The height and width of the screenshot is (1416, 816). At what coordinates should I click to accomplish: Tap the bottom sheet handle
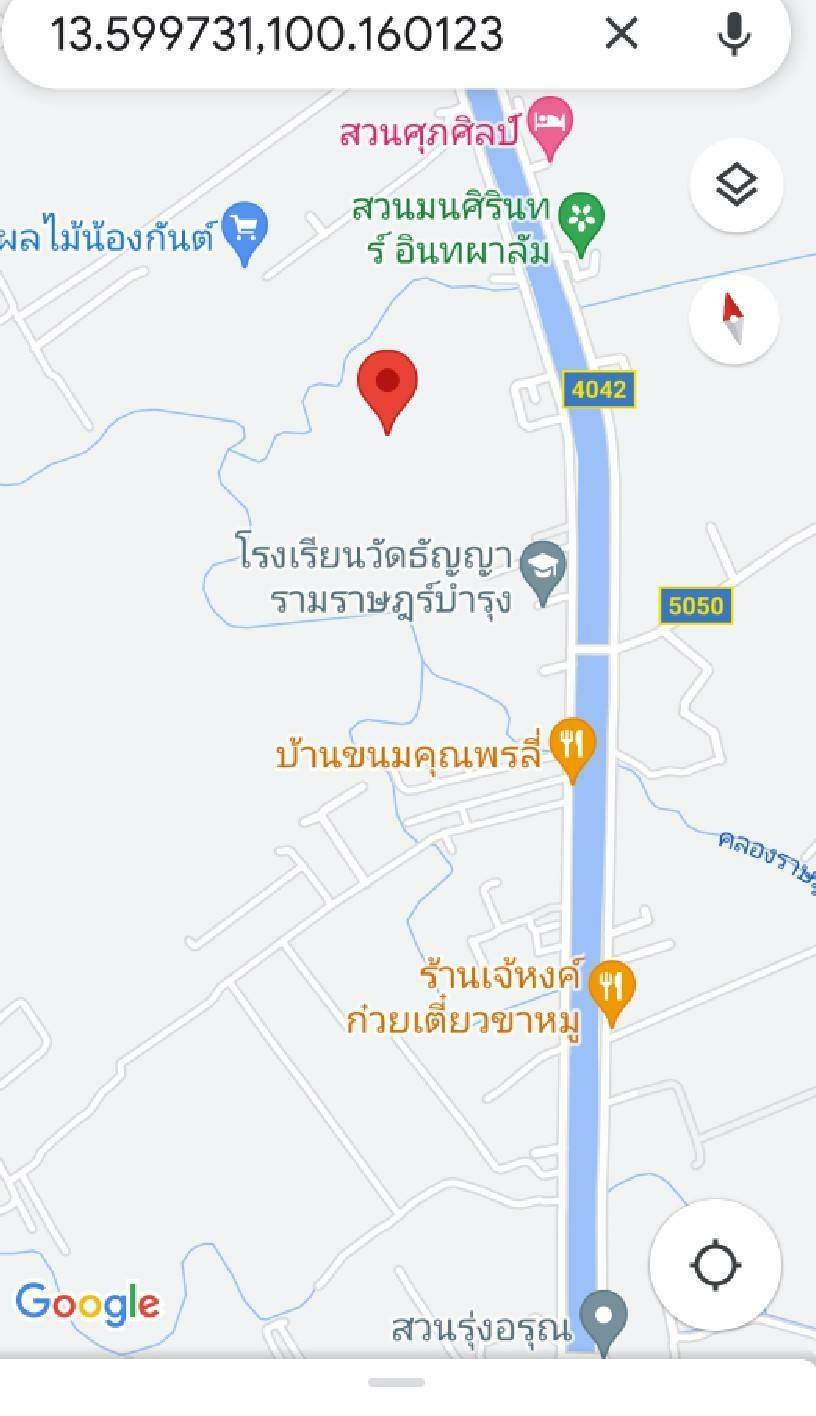click(396, 1383)
